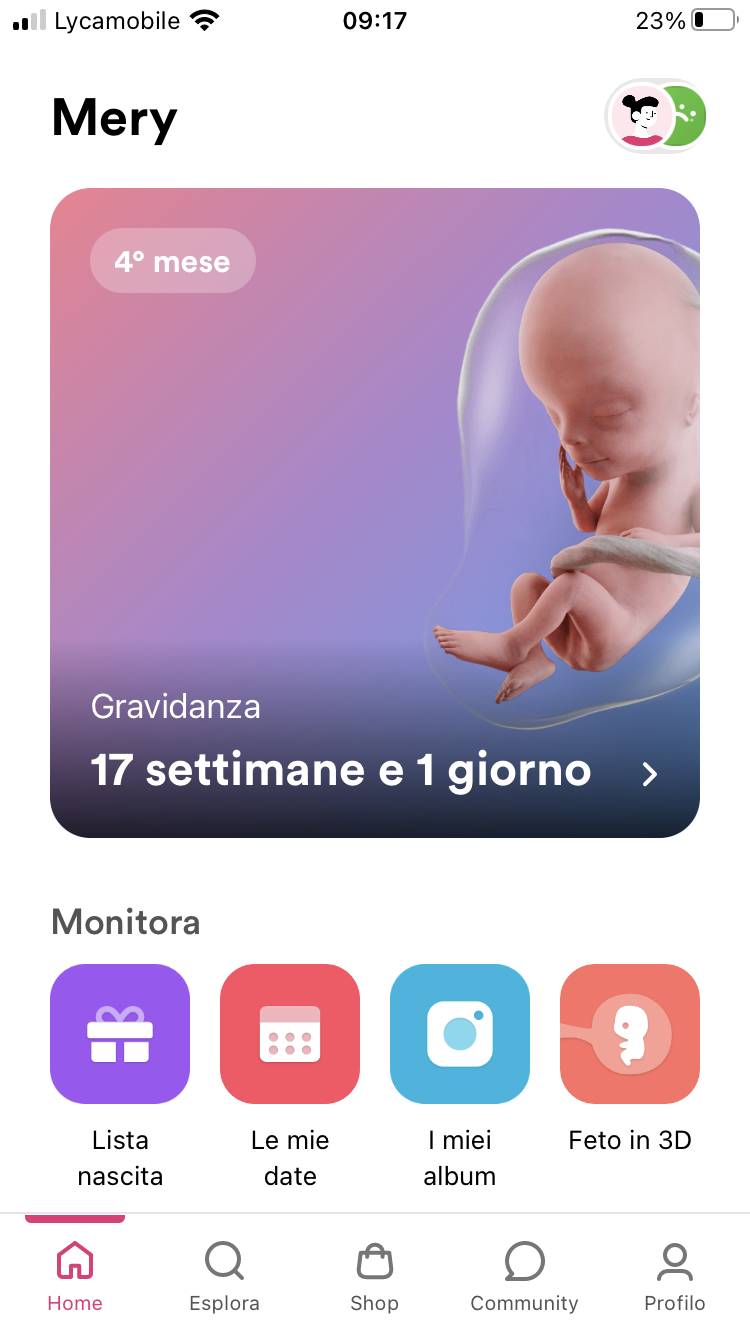The image size is (750, 1334).
Task: Tap the 4° mese chip
Action: click(x=172, y=262)
